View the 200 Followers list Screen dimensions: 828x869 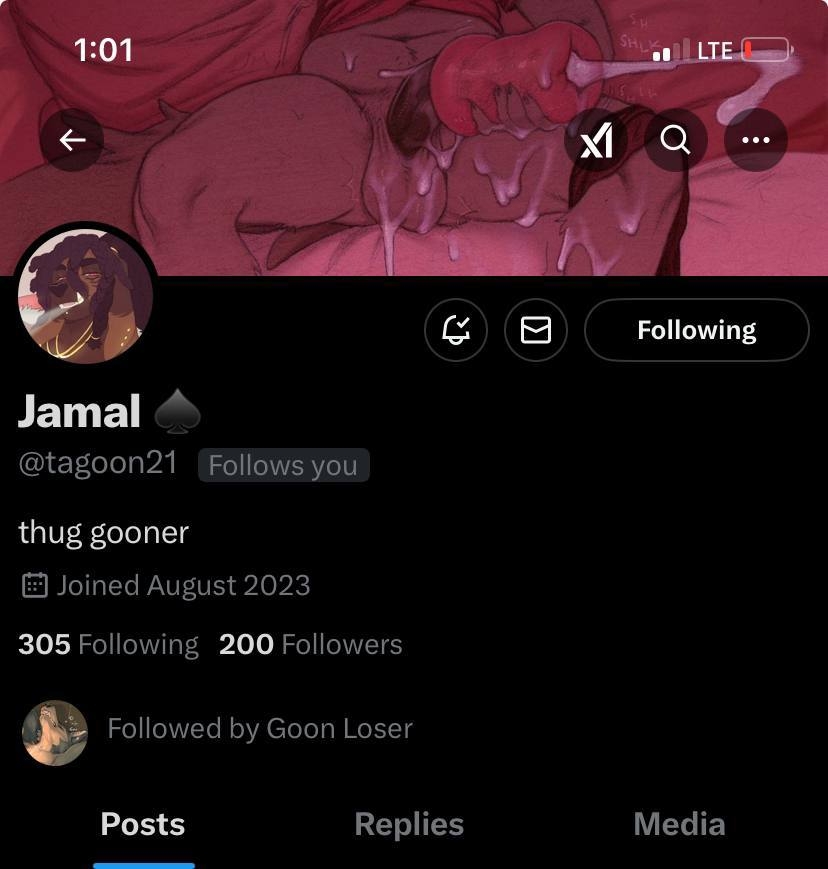pyautogui.click(x=310, y=644)
